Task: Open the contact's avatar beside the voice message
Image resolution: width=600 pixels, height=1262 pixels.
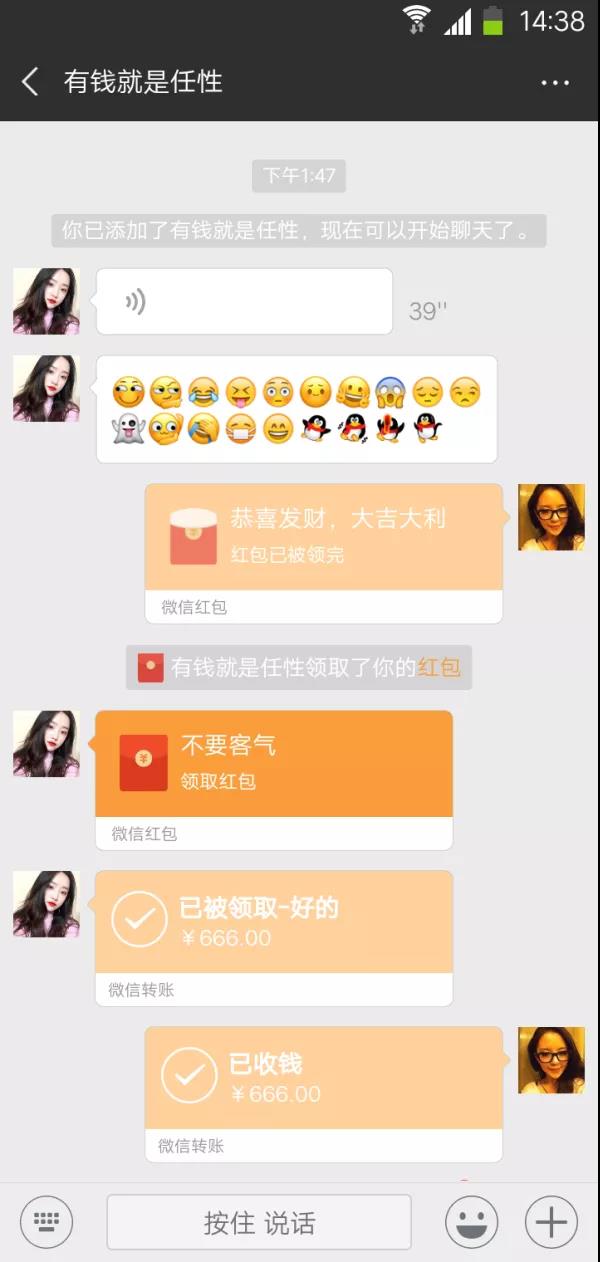Action: (46, 301)
